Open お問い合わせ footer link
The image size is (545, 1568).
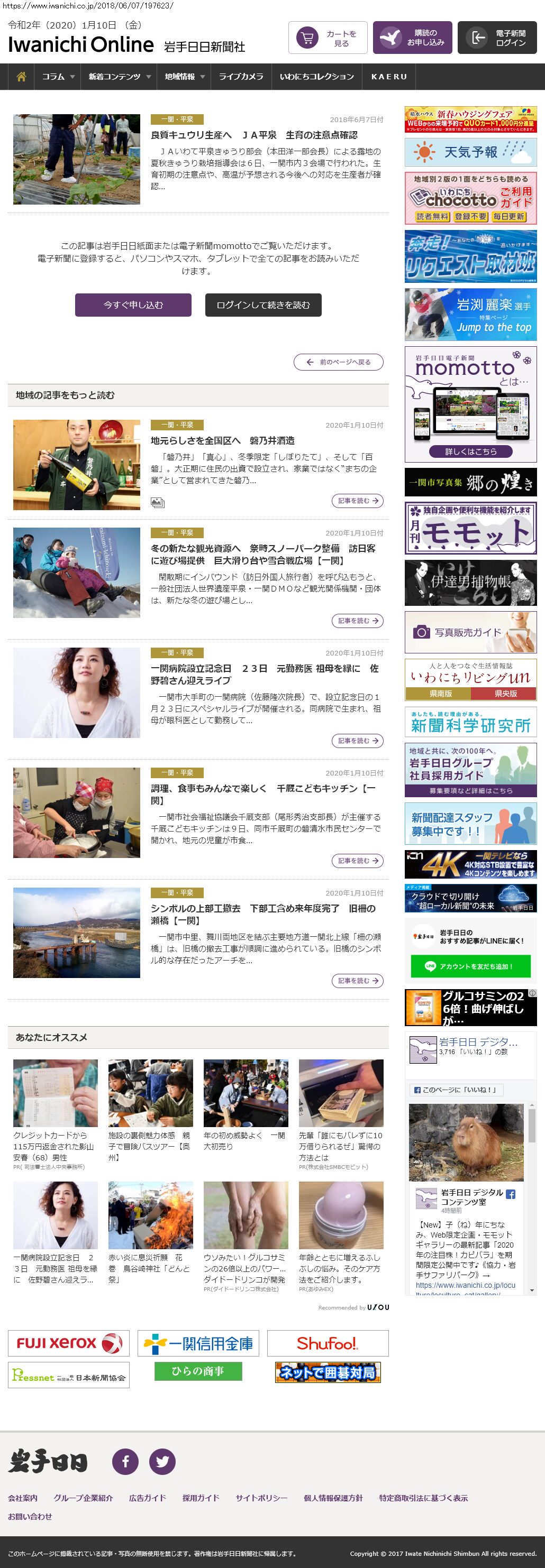click(x=30, y=1516)
